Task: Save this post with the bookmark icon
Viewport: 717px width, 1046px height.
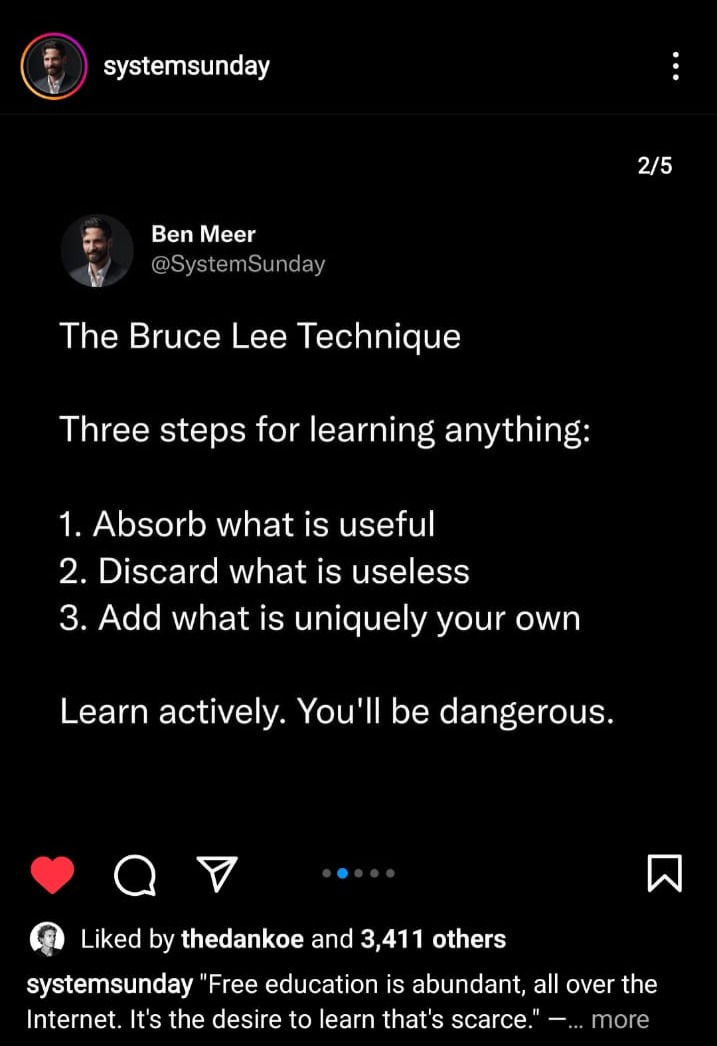Action: (664, 873)
